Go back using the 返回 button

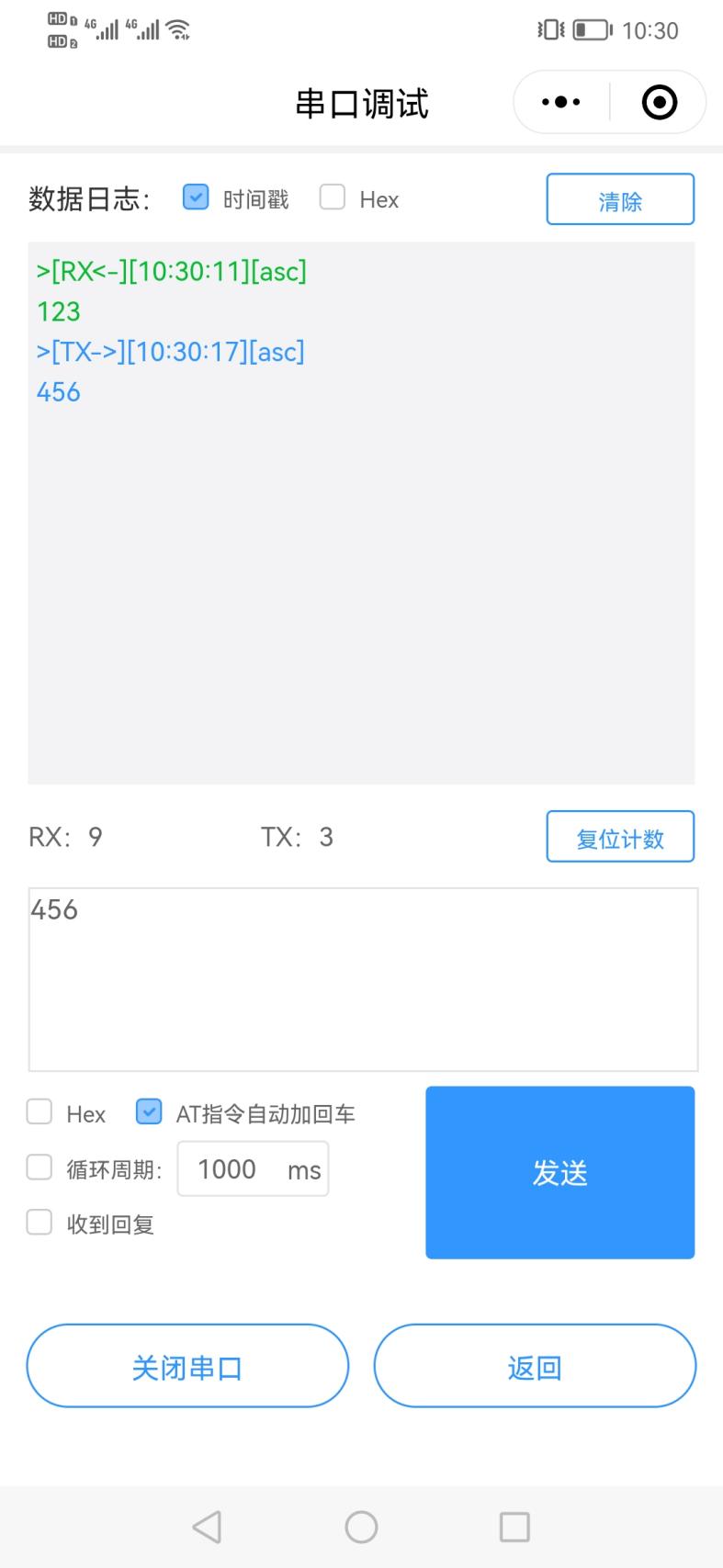click(535, 1366)
